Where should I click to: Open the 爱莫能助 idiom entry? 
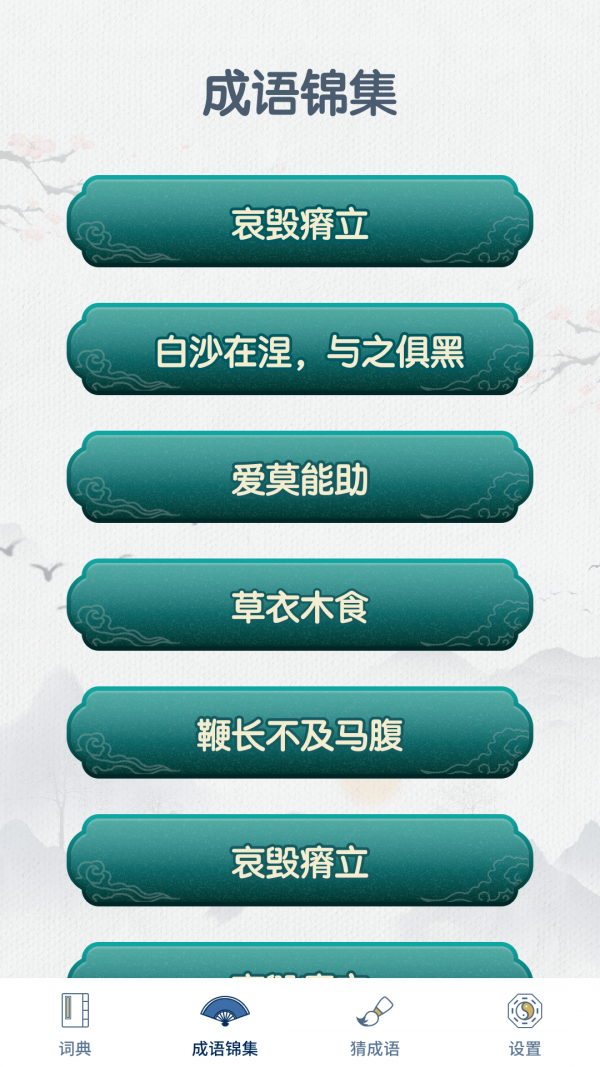[x=300, y=479]
